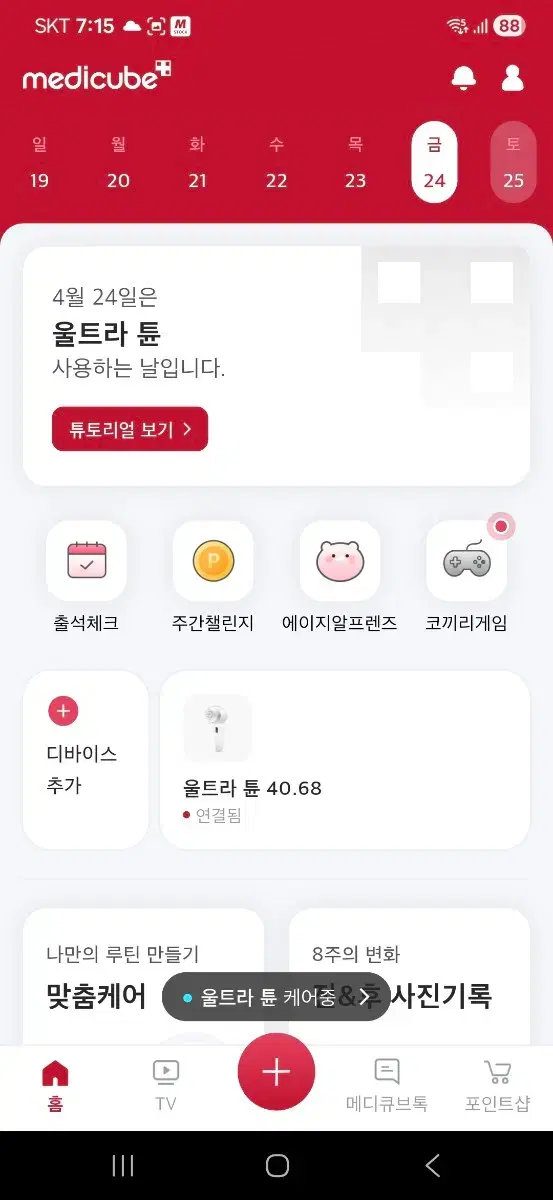553x1200 pixels.
Task: Go back with the system back button
Action: [432, 1165]
